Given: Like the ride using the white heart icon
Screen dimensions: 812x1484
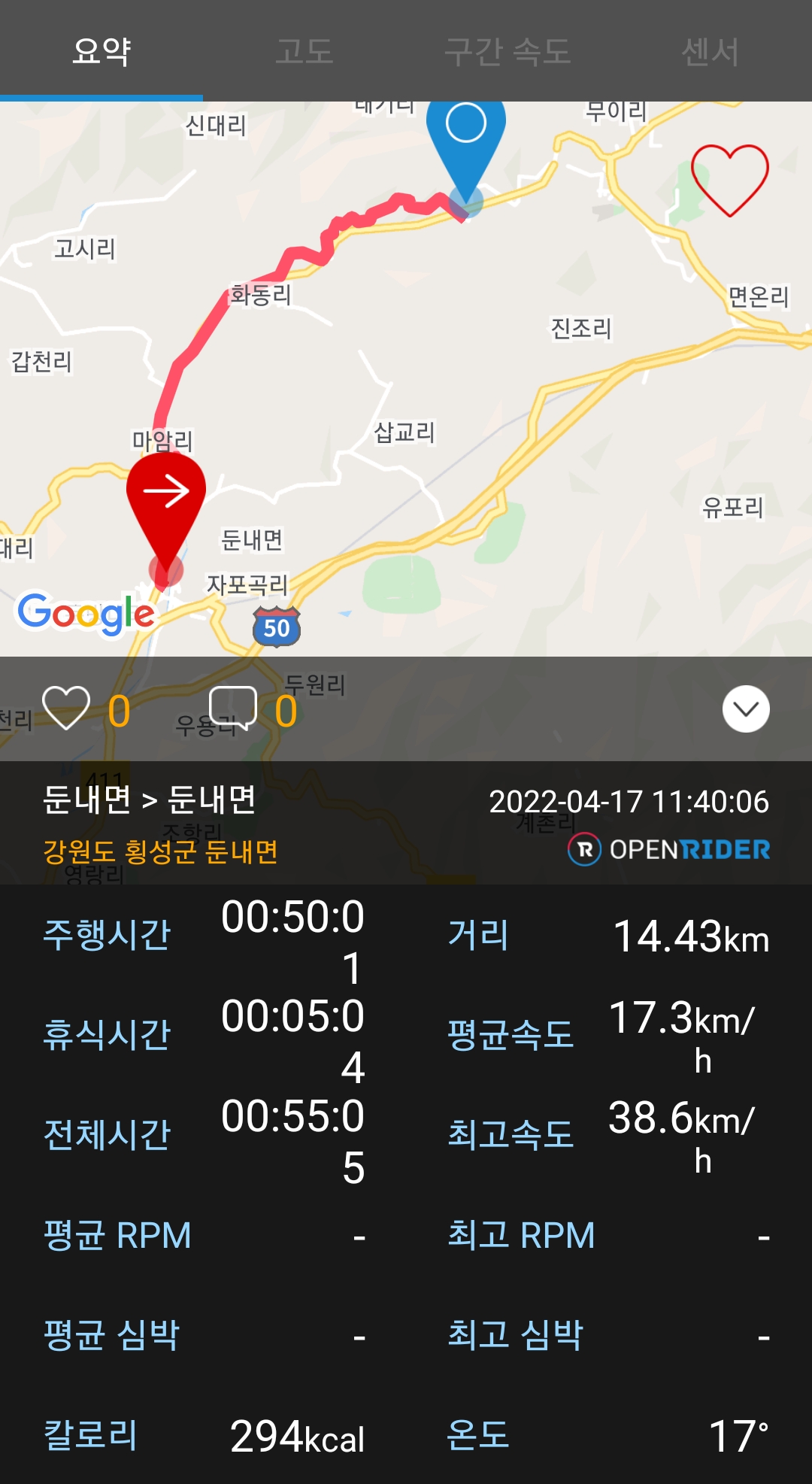Looking at the screenshot, I should coord(66,709).
